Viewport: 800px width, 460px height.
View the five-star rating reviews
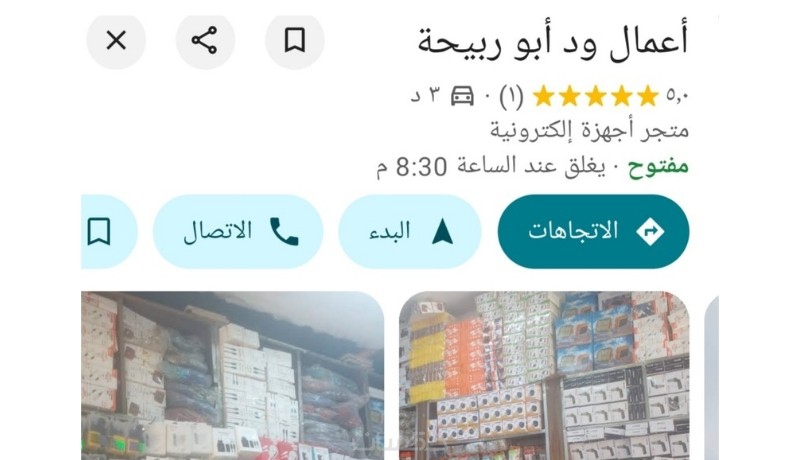click(x=595, y=96)
